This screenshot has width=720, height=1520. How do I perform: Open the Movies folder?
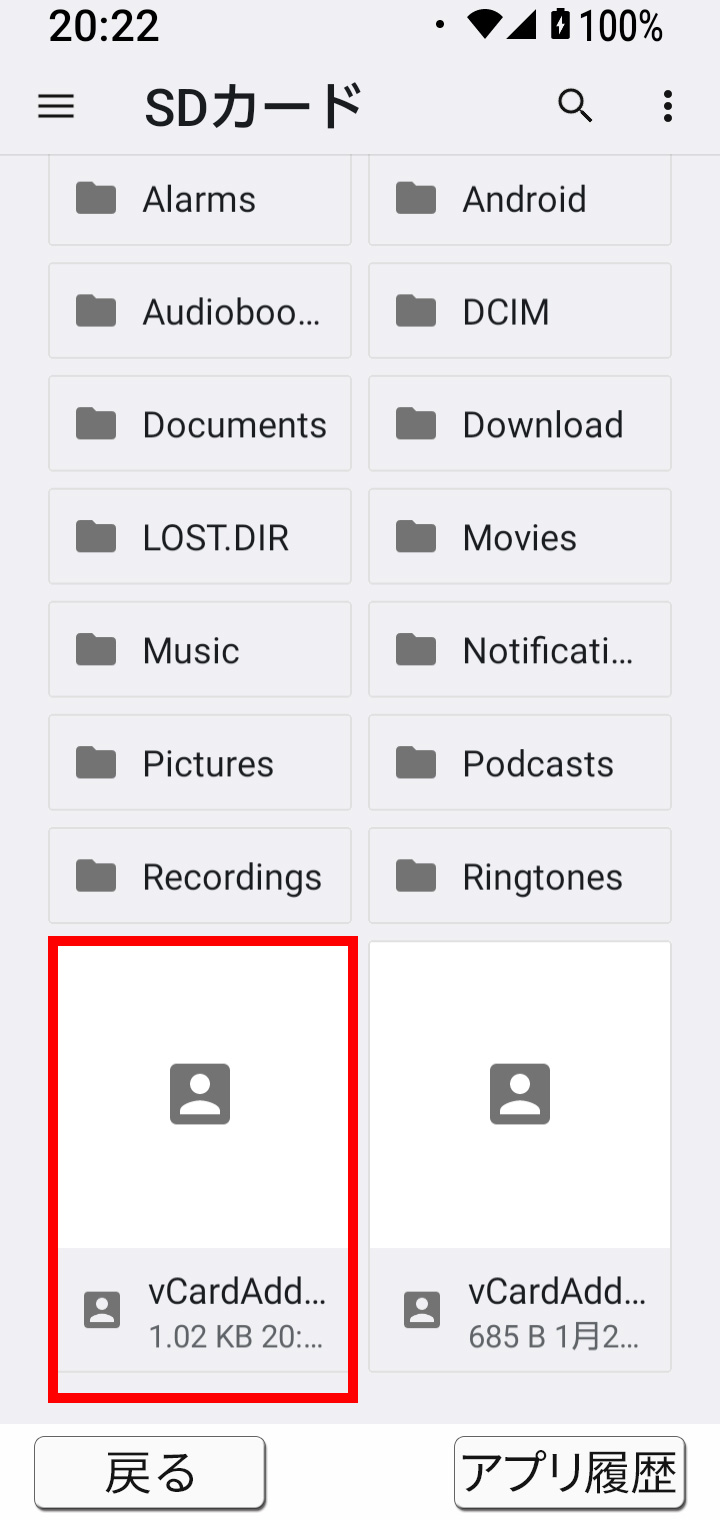coord(520,537)
